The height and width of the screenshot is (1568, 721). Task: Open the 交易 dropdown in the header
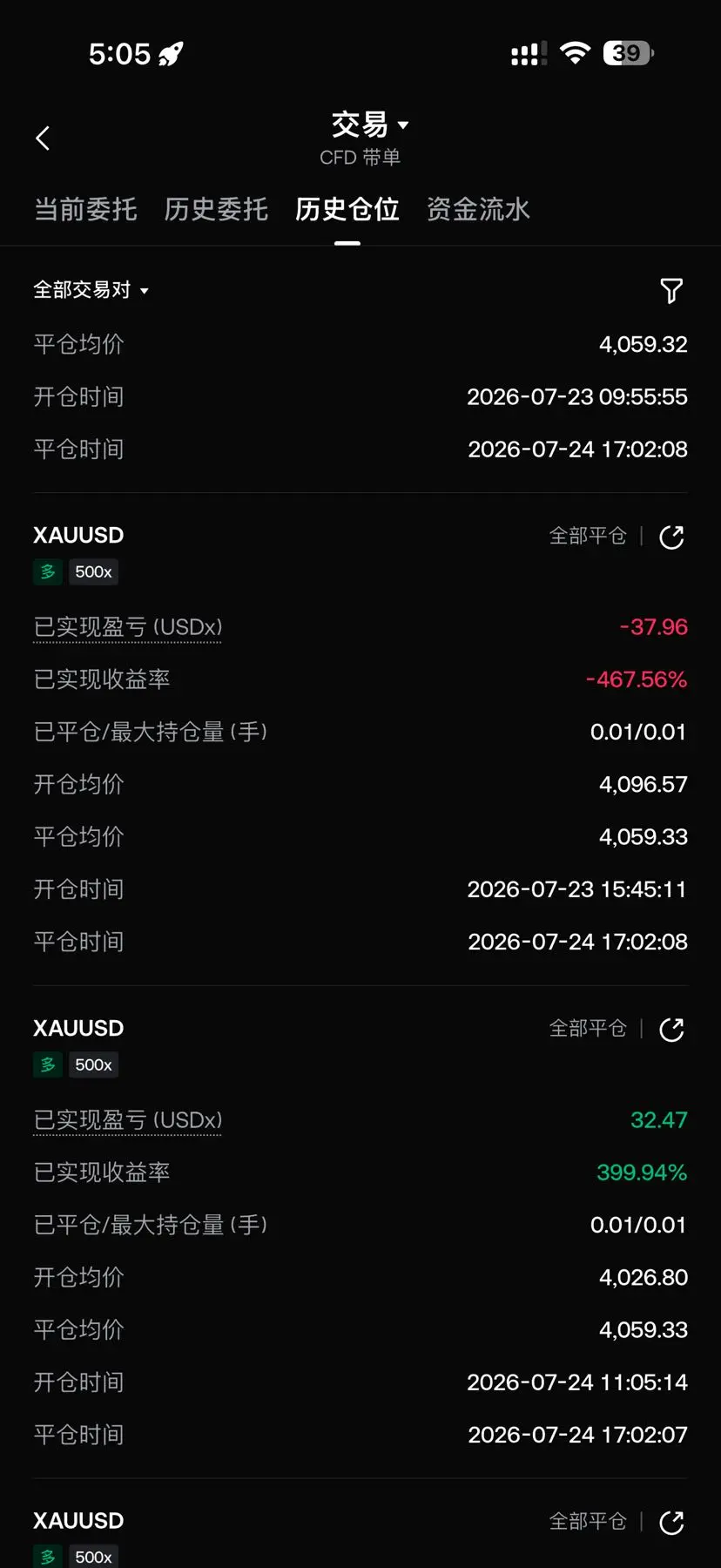369,125
